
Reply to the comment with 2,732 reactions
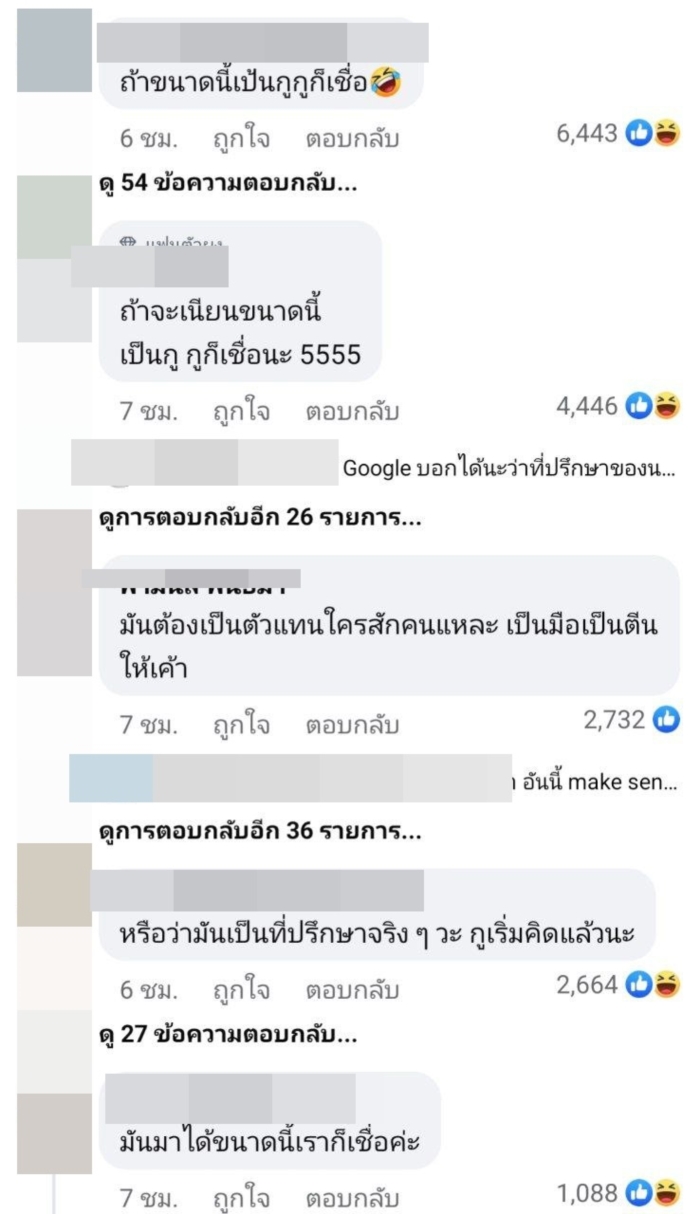[x=351, y=725]
